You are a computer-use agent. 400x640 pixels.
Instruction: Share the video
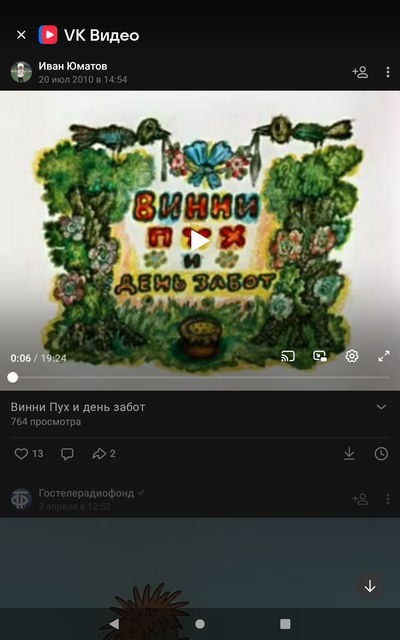coord(104,454)
